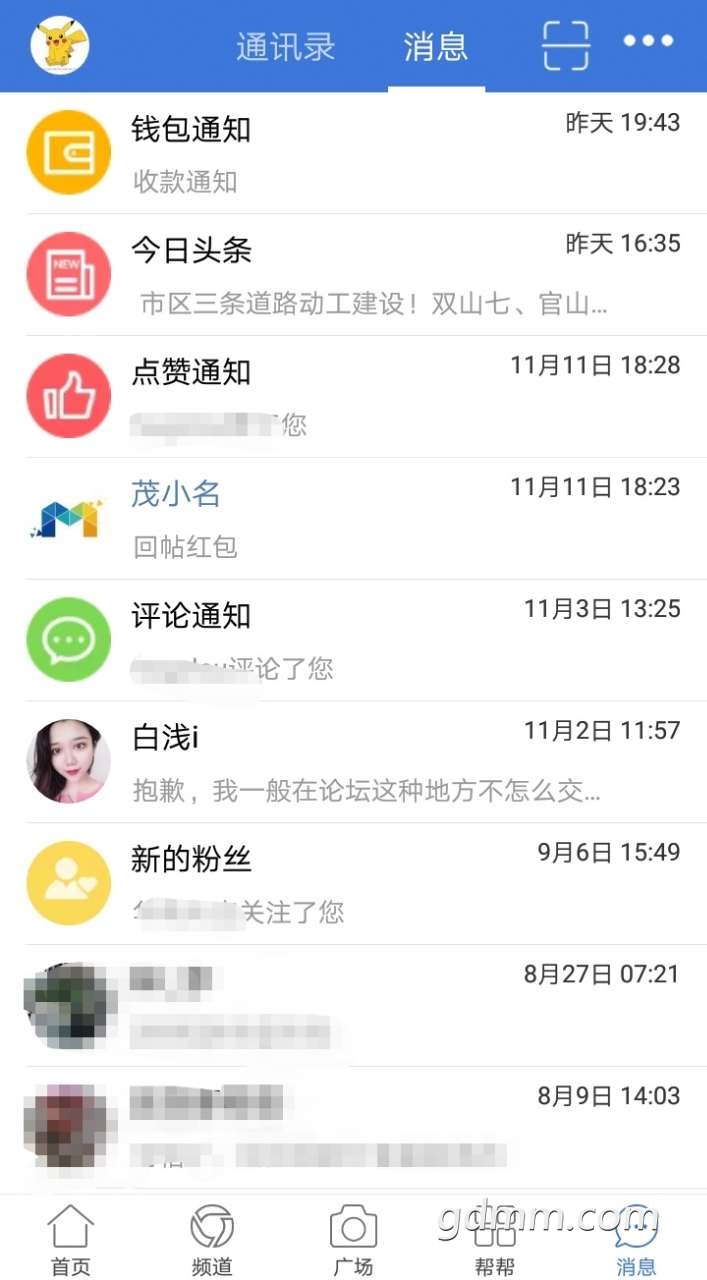707x1280 pixels.
Task: Open the chat with 茂小名
Action: click(x=353, y=519)
